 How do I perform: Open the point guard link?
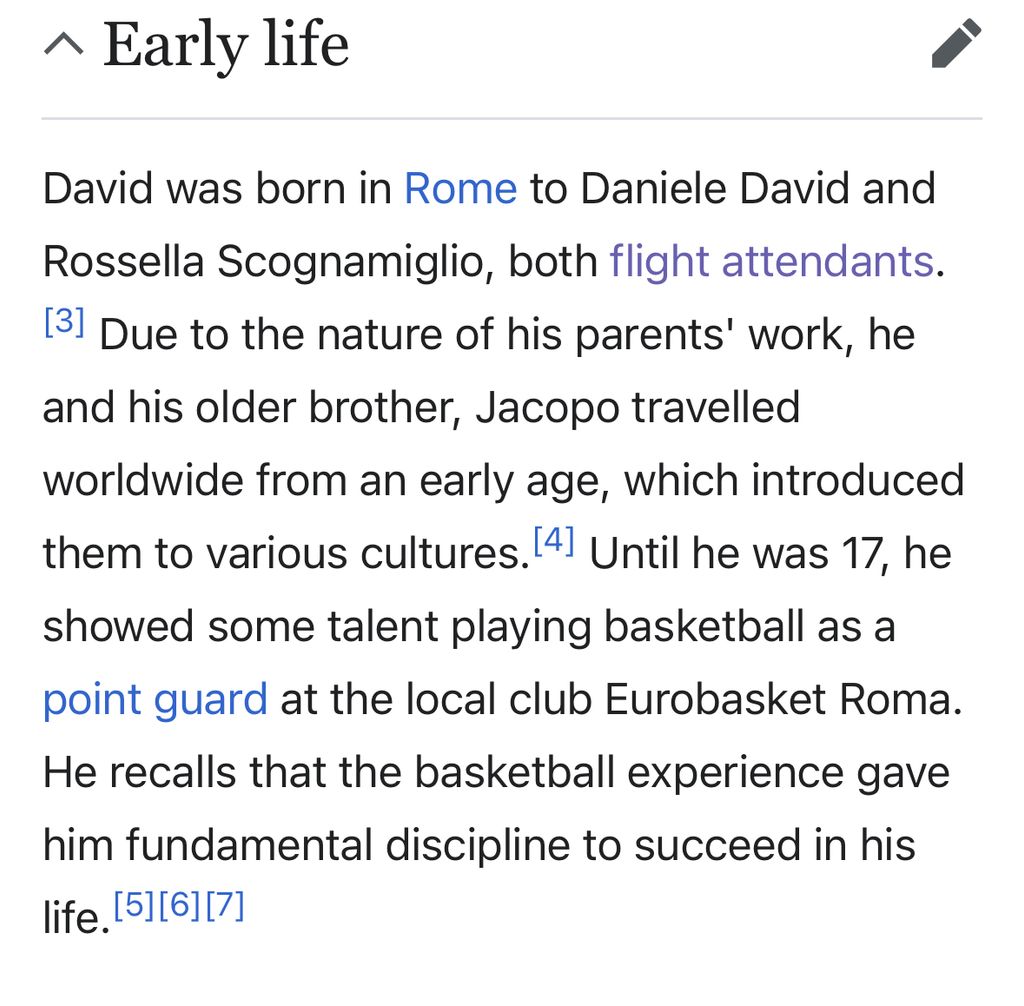tap(155, 699)
